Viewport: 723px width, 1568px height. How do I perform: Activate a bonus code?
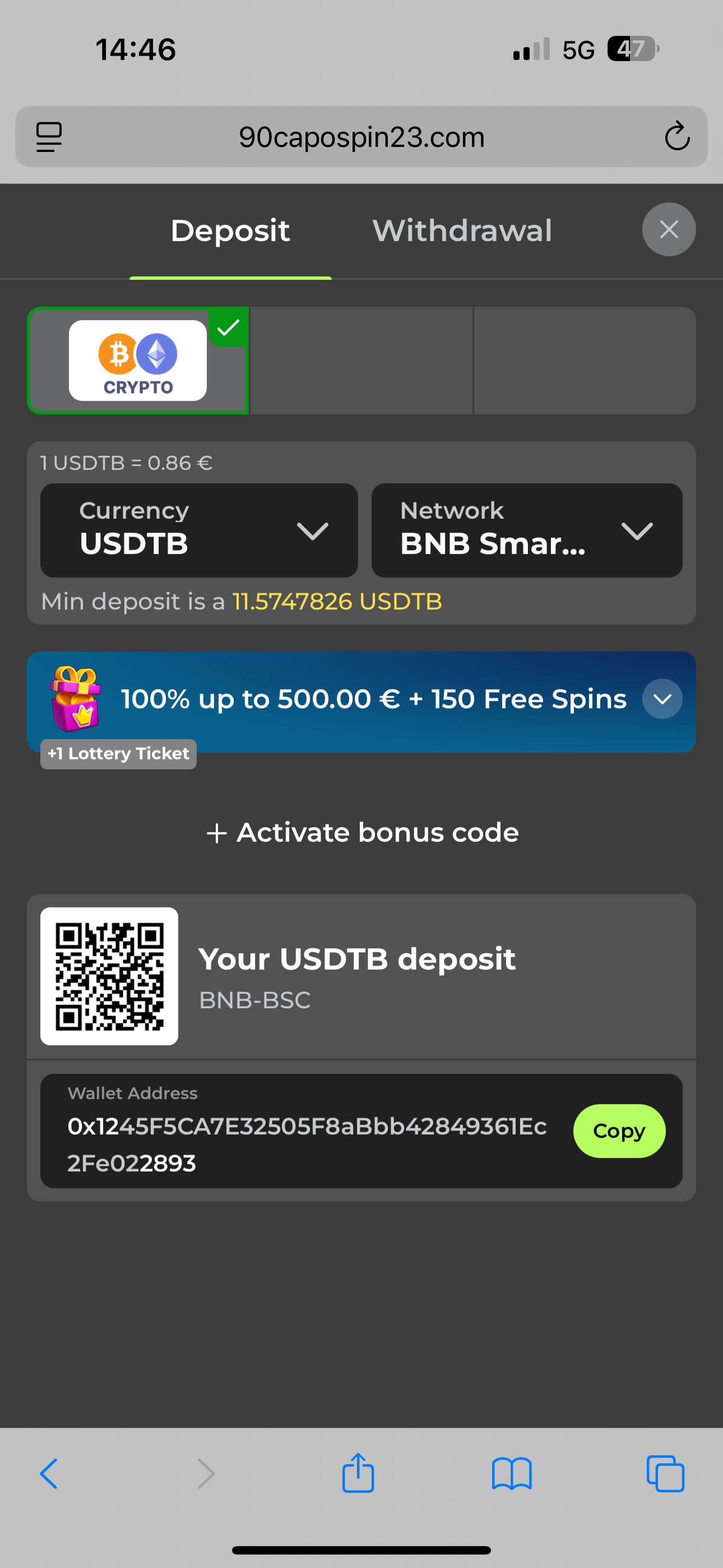click(362, 832)
